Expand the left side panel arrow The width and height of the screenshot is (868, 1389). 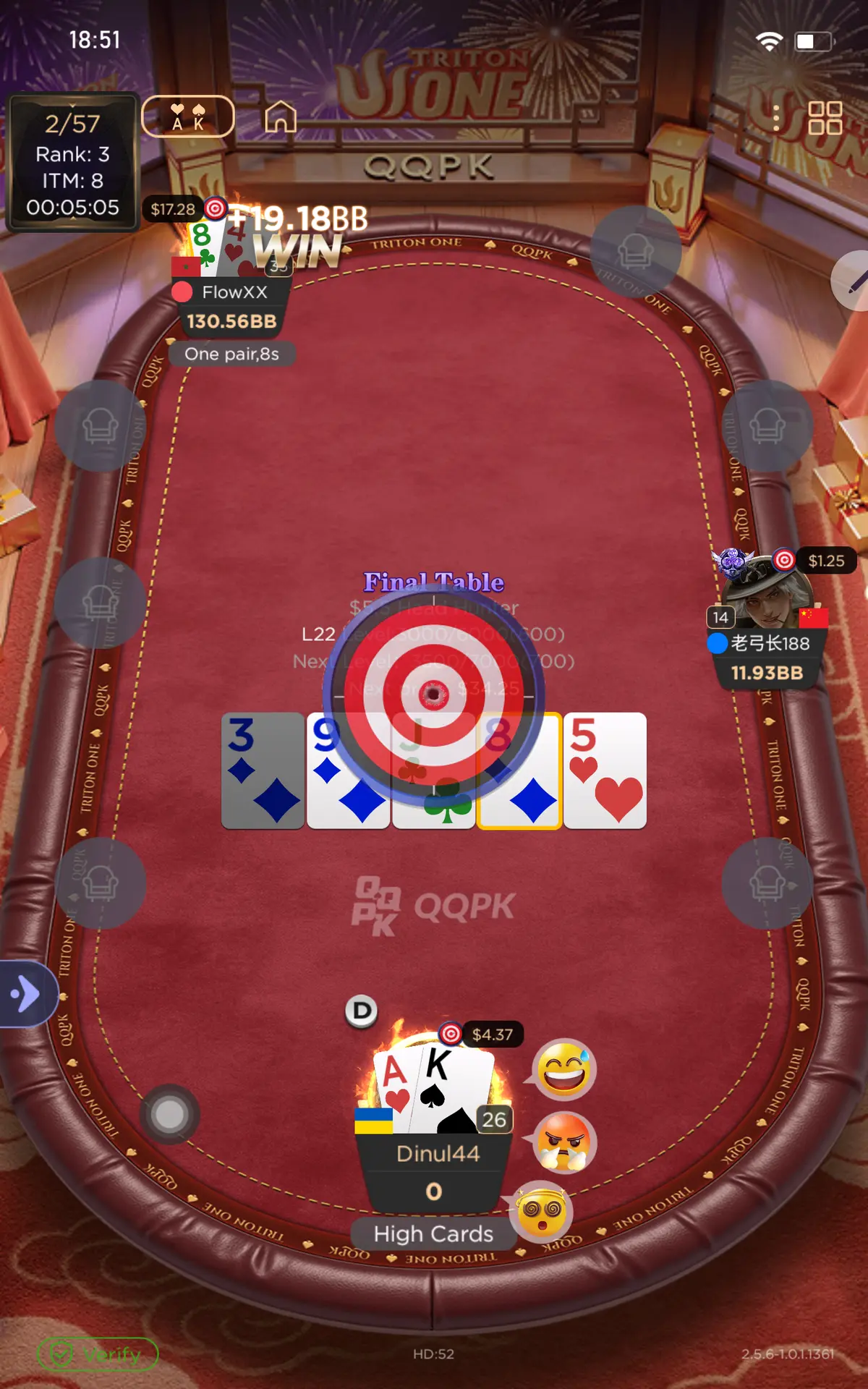(26, 993)
